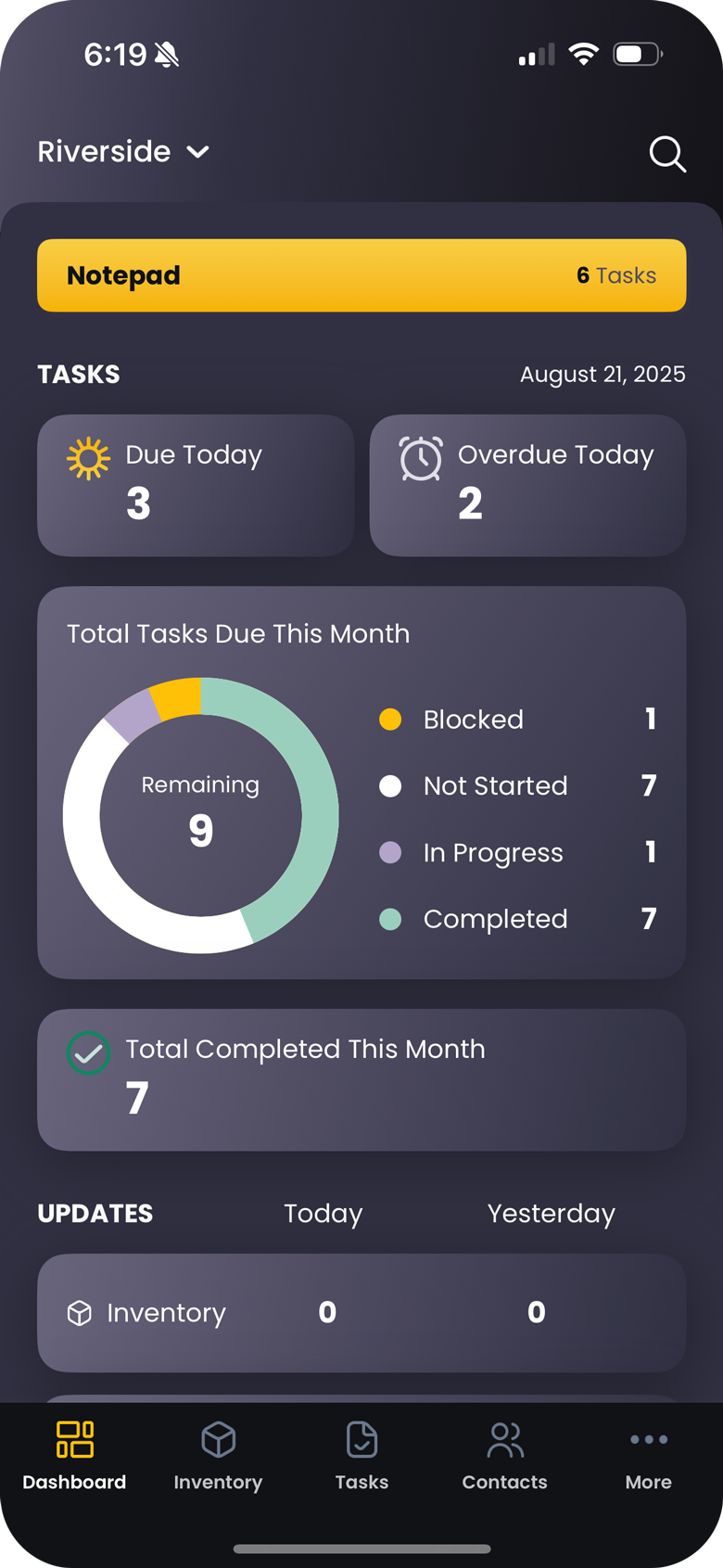
Task: View Overdue Today tasks
Action: pos(527,485)
